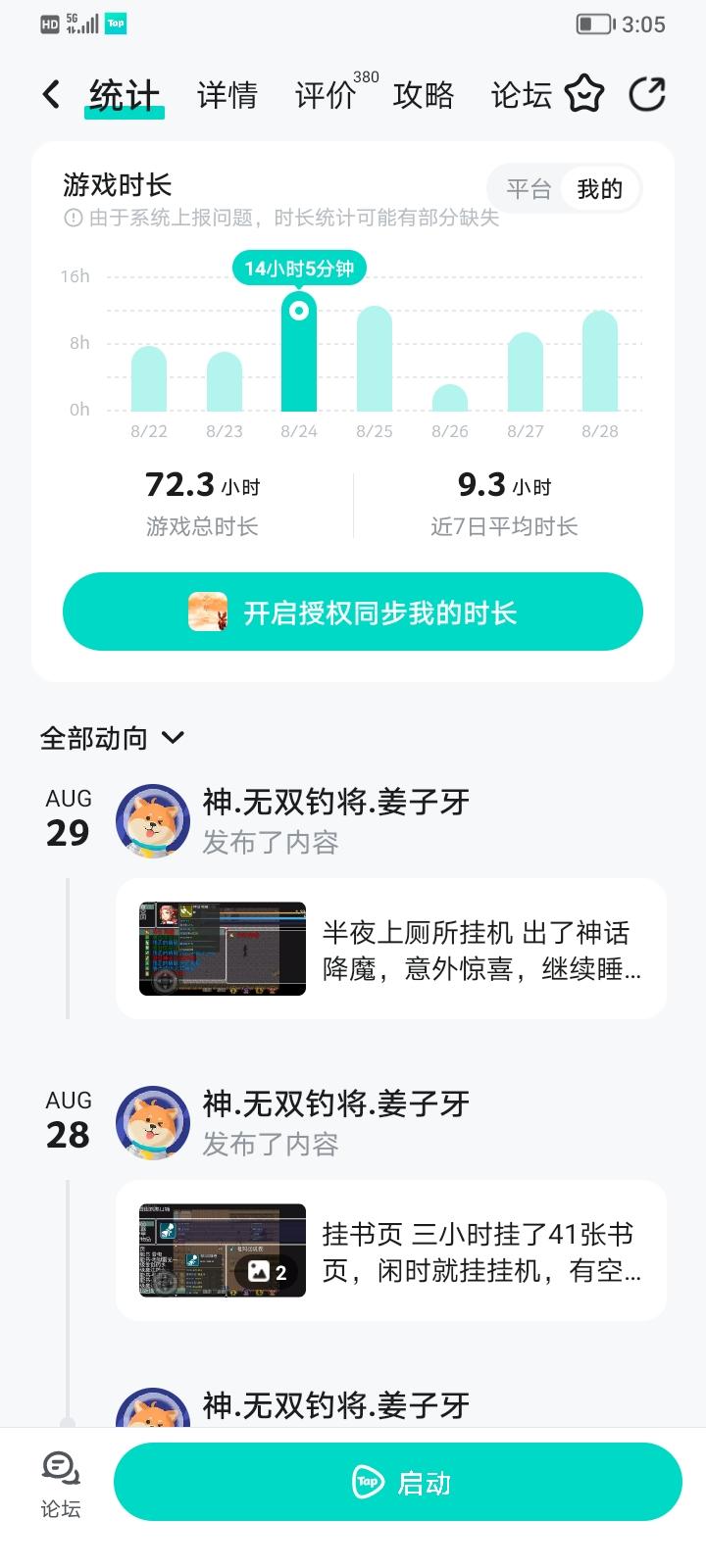Select the 我的 playtime view
This screenshot has width=706, height=1568.
(x=599, y=189)
